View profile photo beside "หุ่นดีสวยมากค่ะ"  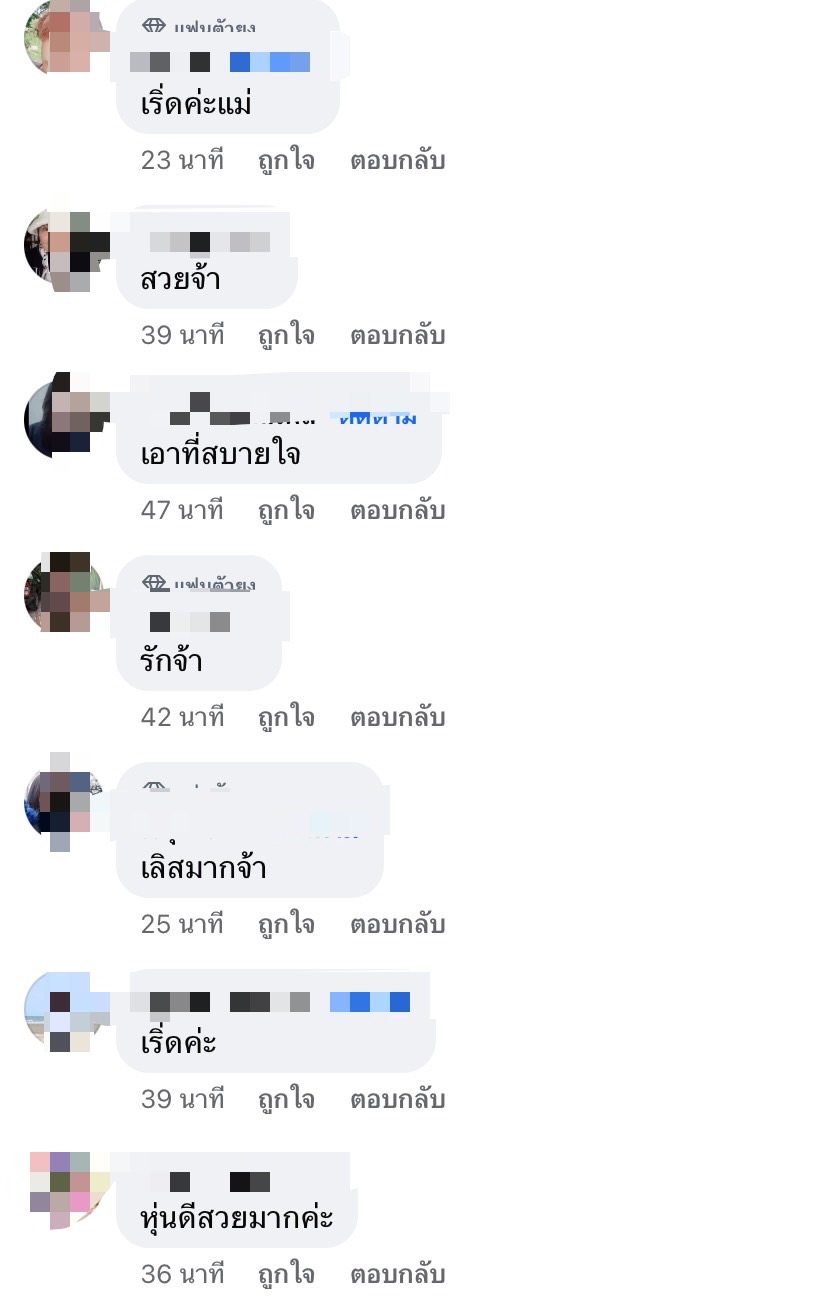point(64,1189)
